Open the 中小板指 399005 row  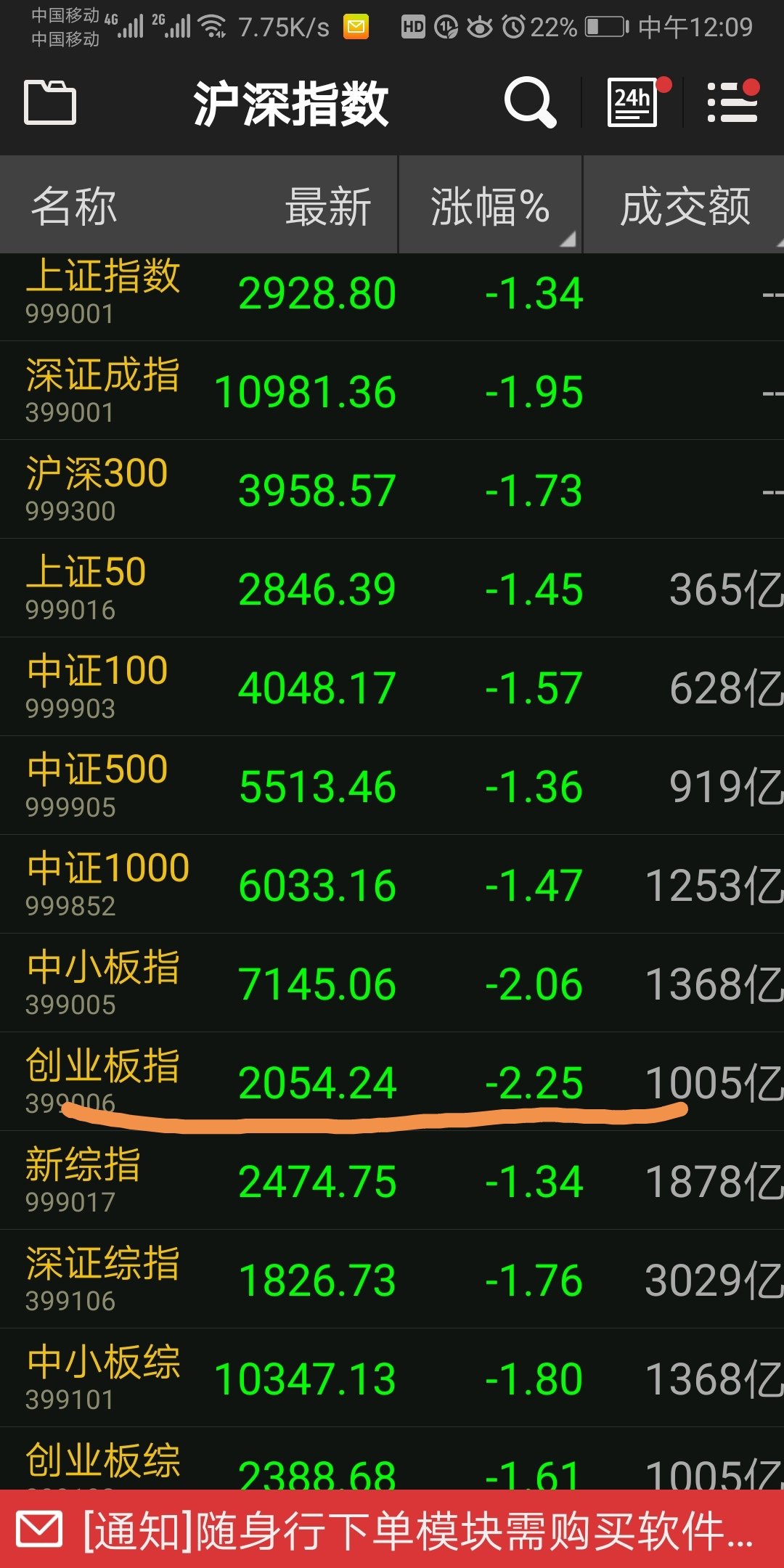392,984
